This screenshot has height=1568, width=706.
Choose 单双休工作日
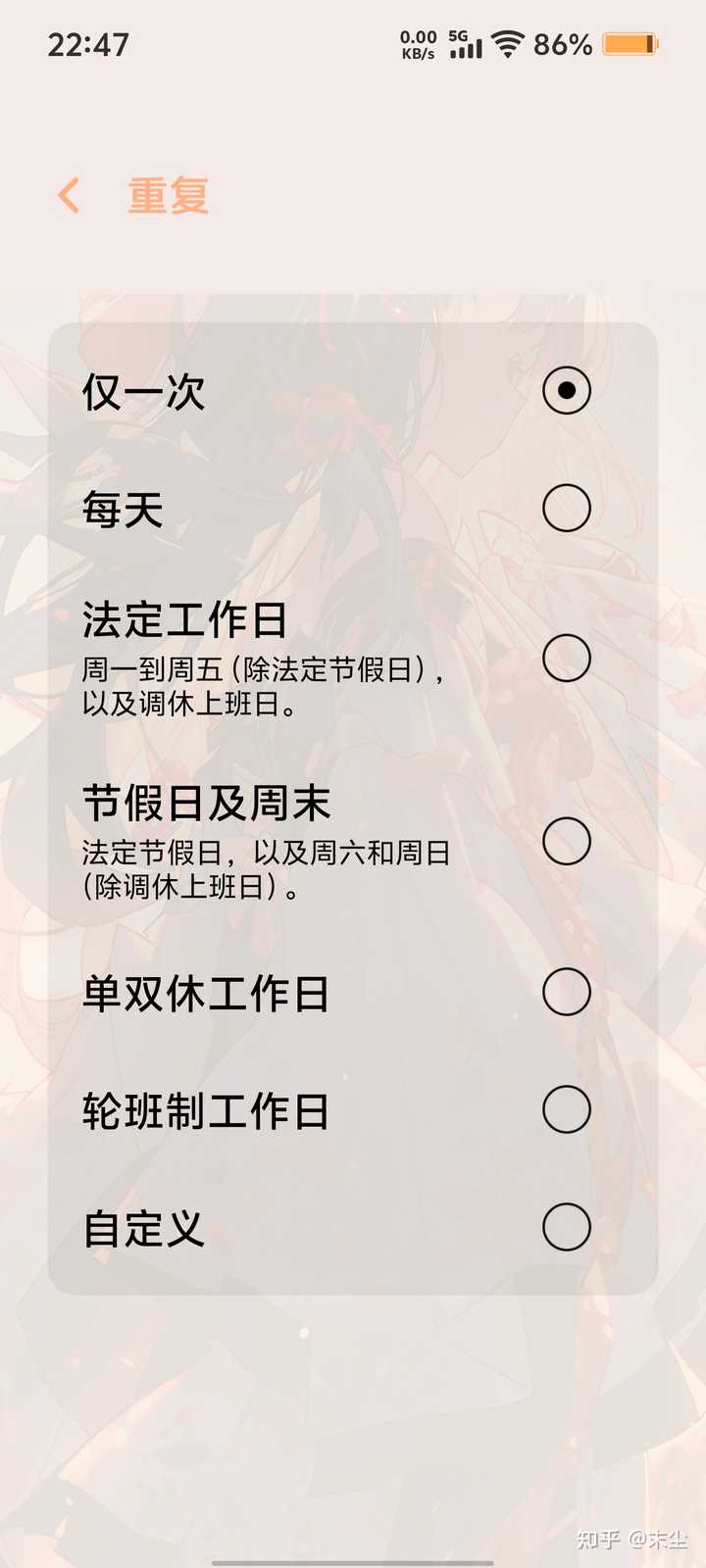point(352,992)
